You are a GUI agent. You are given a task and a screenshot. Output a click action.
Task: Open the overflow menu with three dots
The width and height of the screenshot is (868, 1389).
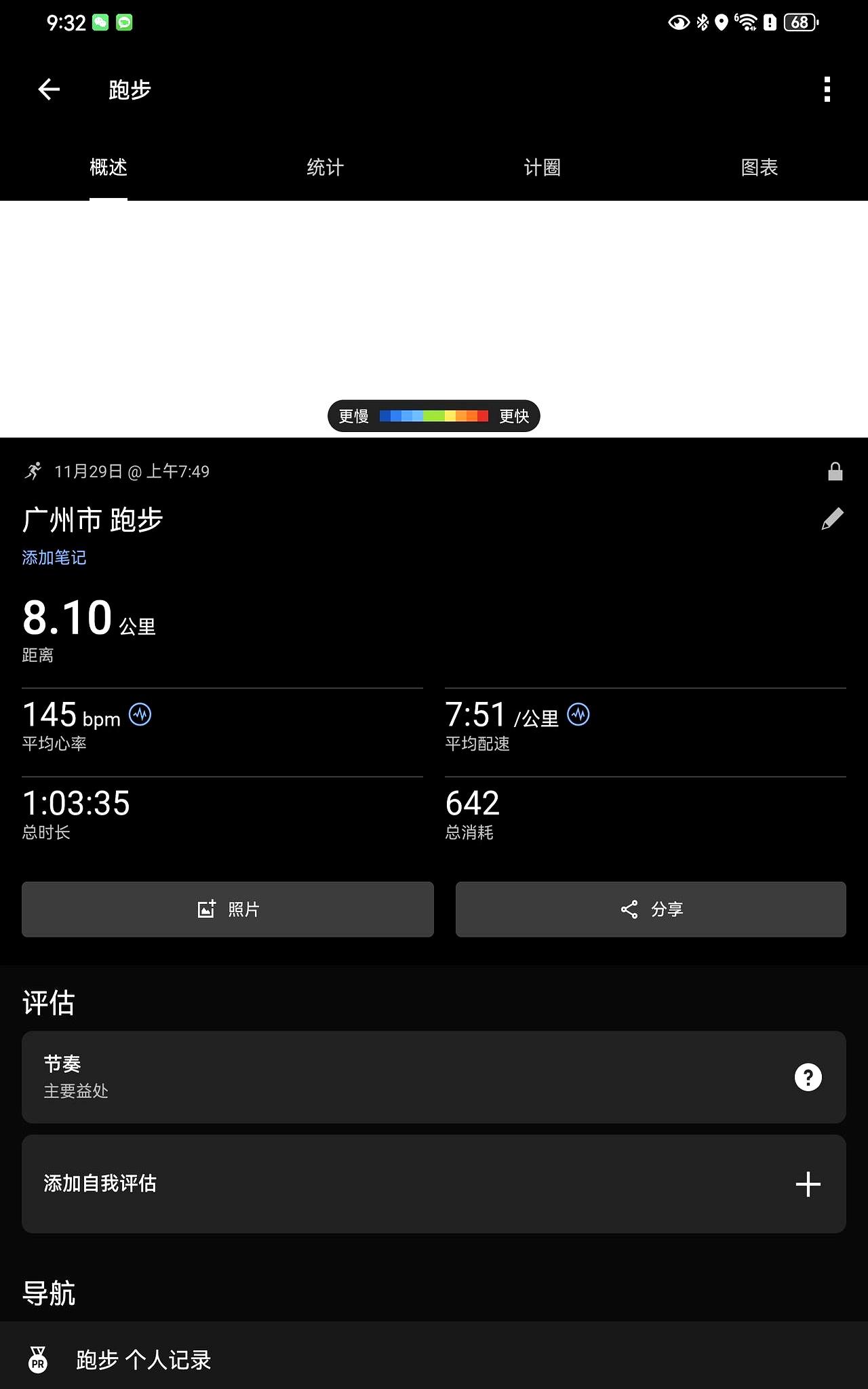pyautogui.click(x=827, y=89)
